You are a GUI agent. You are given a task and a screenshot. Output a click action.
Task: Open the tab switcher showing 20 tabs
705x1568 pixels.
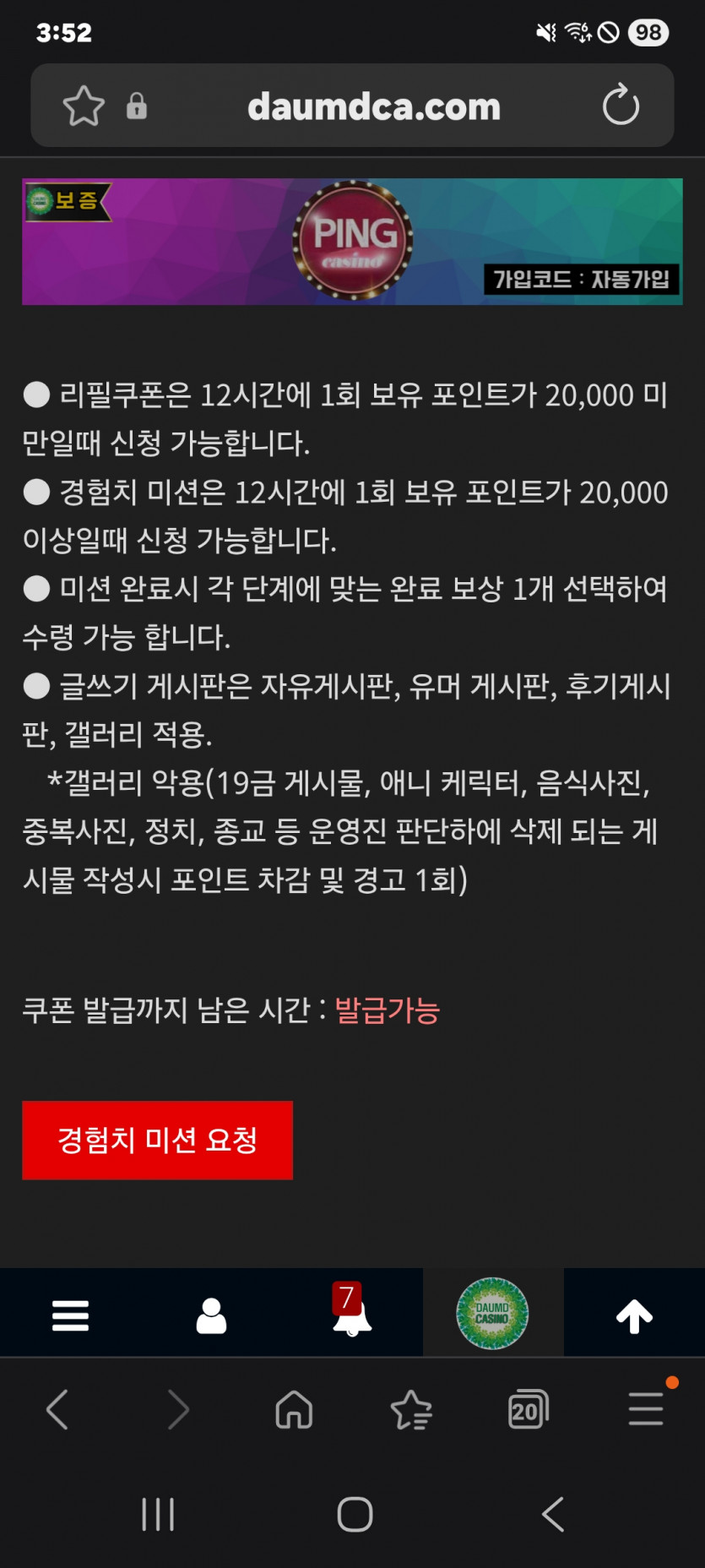(528, 1409)
